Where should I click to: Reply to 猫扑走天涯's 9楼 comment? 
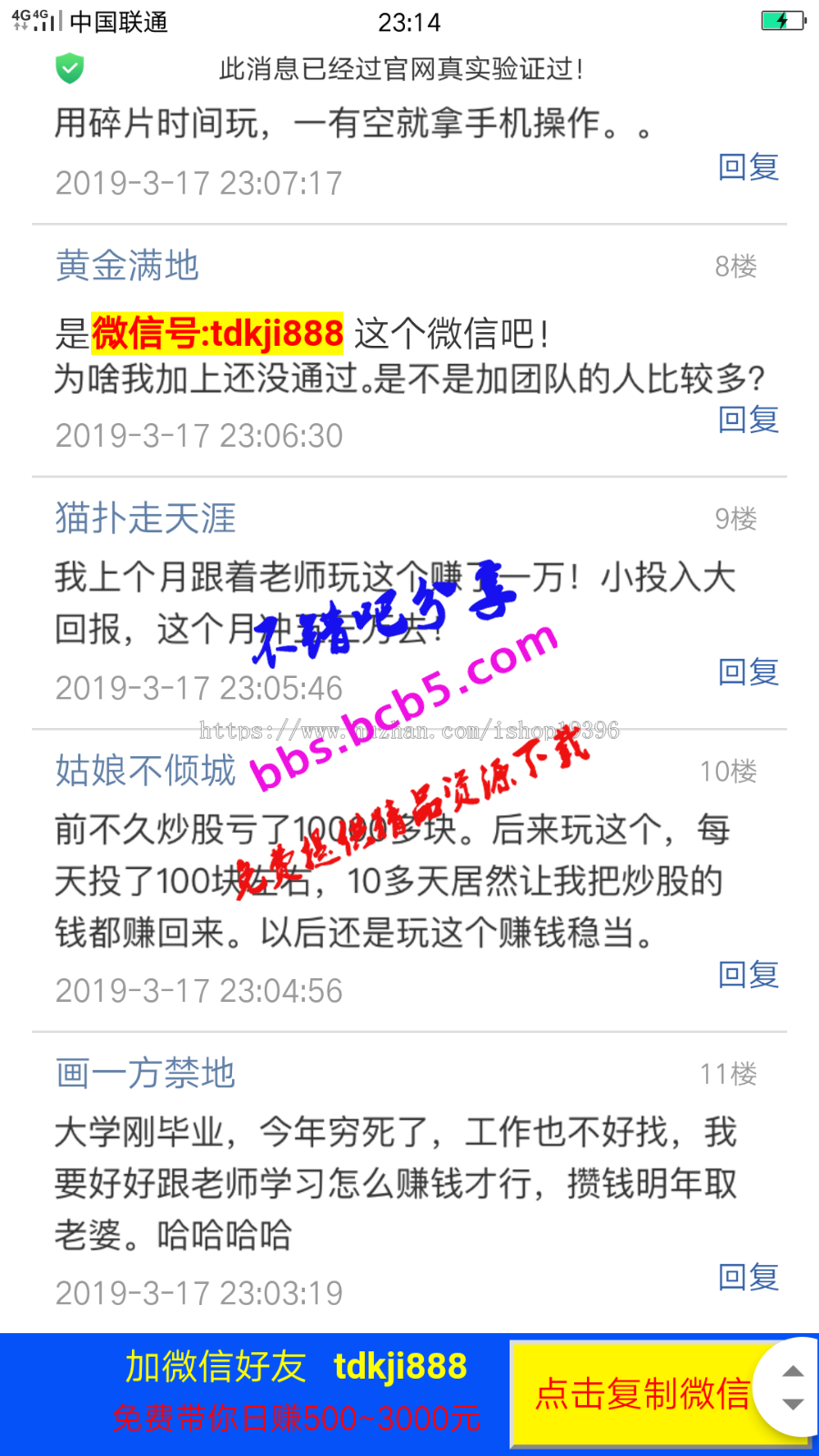pos(748,672)
